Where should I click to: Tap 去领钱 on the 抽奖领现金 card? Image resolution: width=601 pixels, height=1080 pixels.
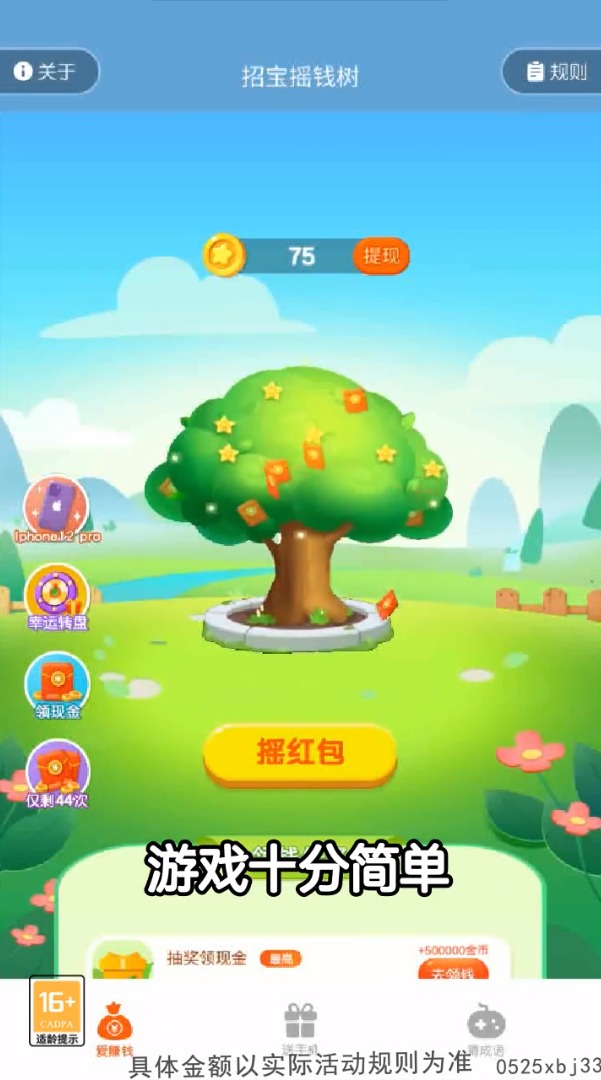(453, 970)
